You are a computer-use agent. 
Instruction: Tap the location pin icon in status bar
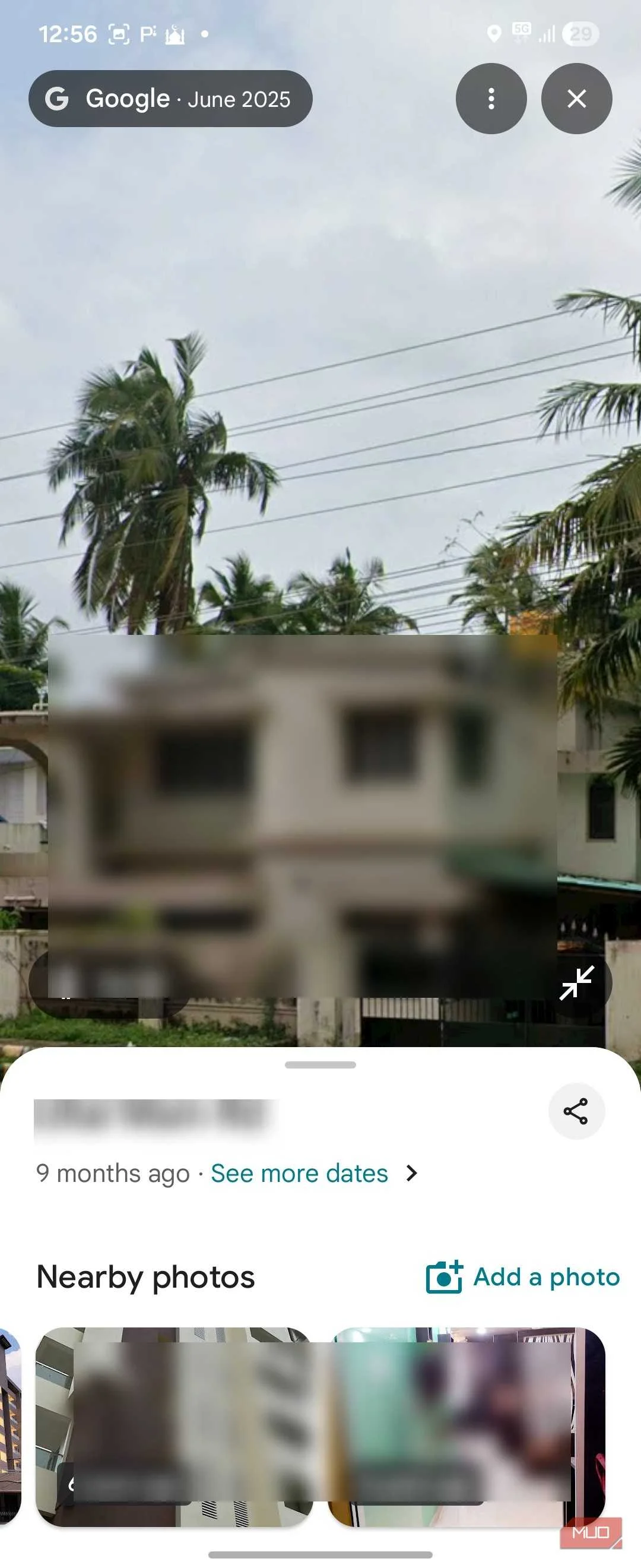click(x=494, y=33)
